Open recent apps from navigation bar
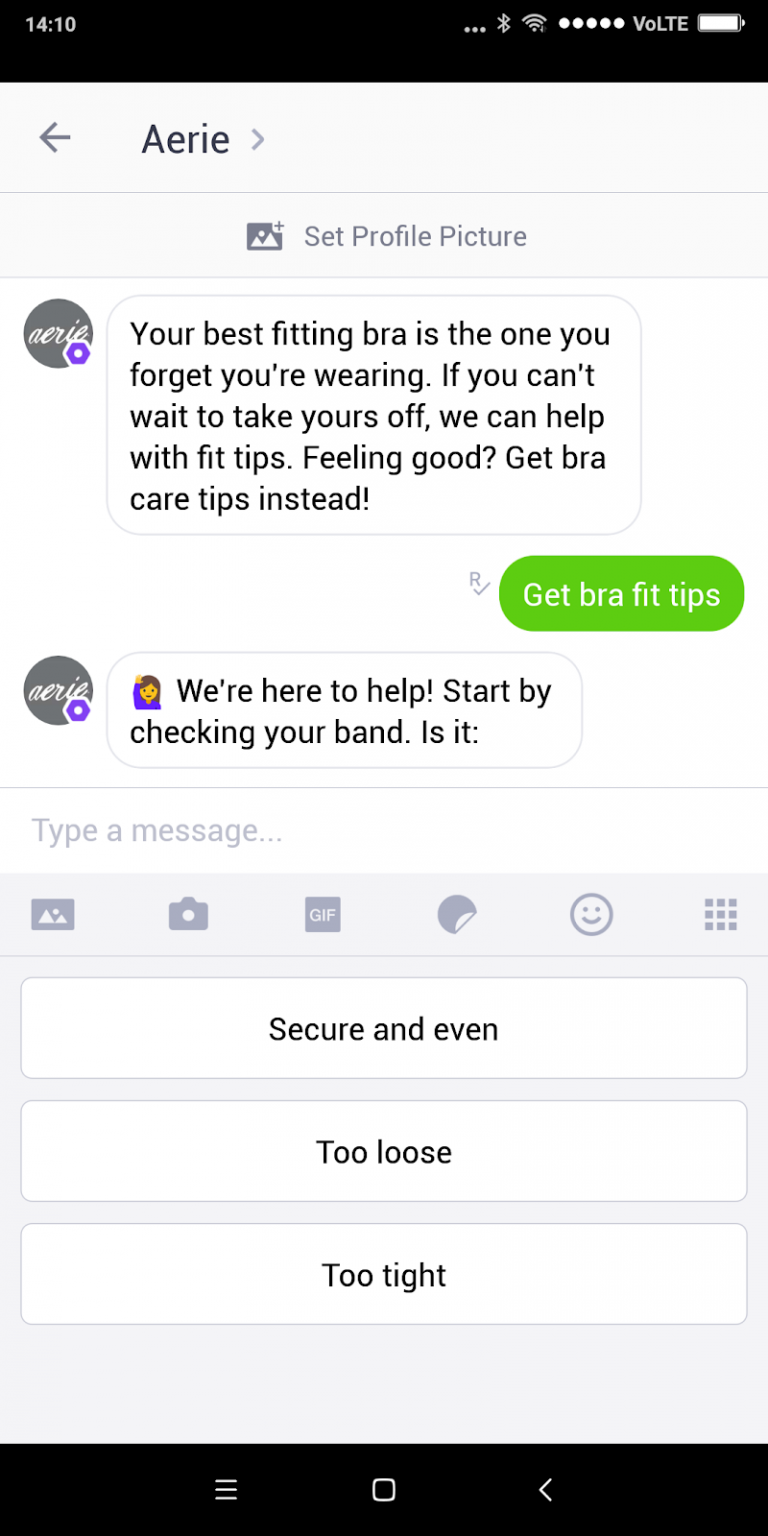This screenshot has width=768, height=1536. 226,1490
